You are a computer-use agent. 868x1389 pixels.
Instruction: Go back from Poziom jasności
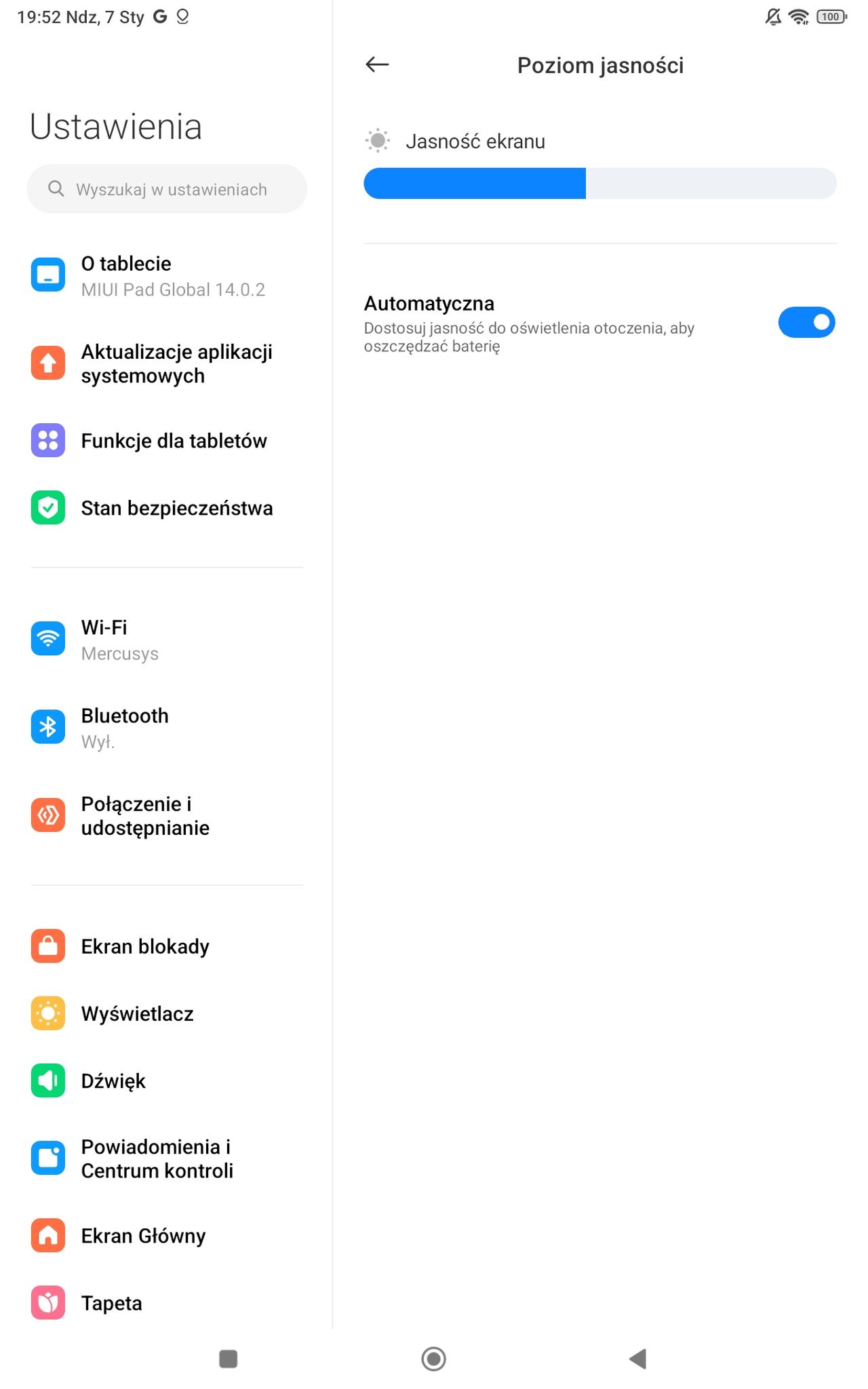[x=377, y=64]
